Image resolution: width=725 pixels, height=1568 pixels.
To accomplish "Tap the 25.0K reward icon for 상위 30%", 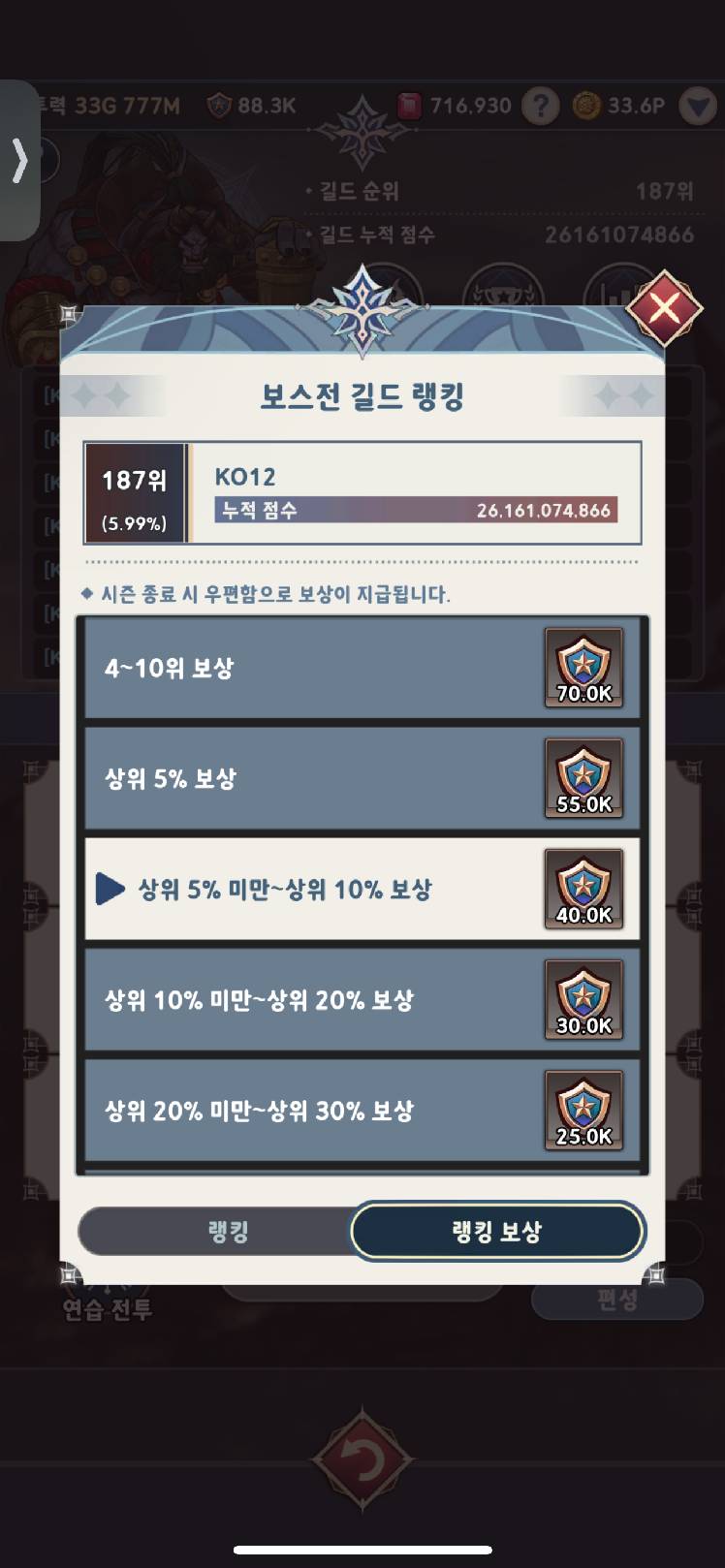I will (583, 1111).
